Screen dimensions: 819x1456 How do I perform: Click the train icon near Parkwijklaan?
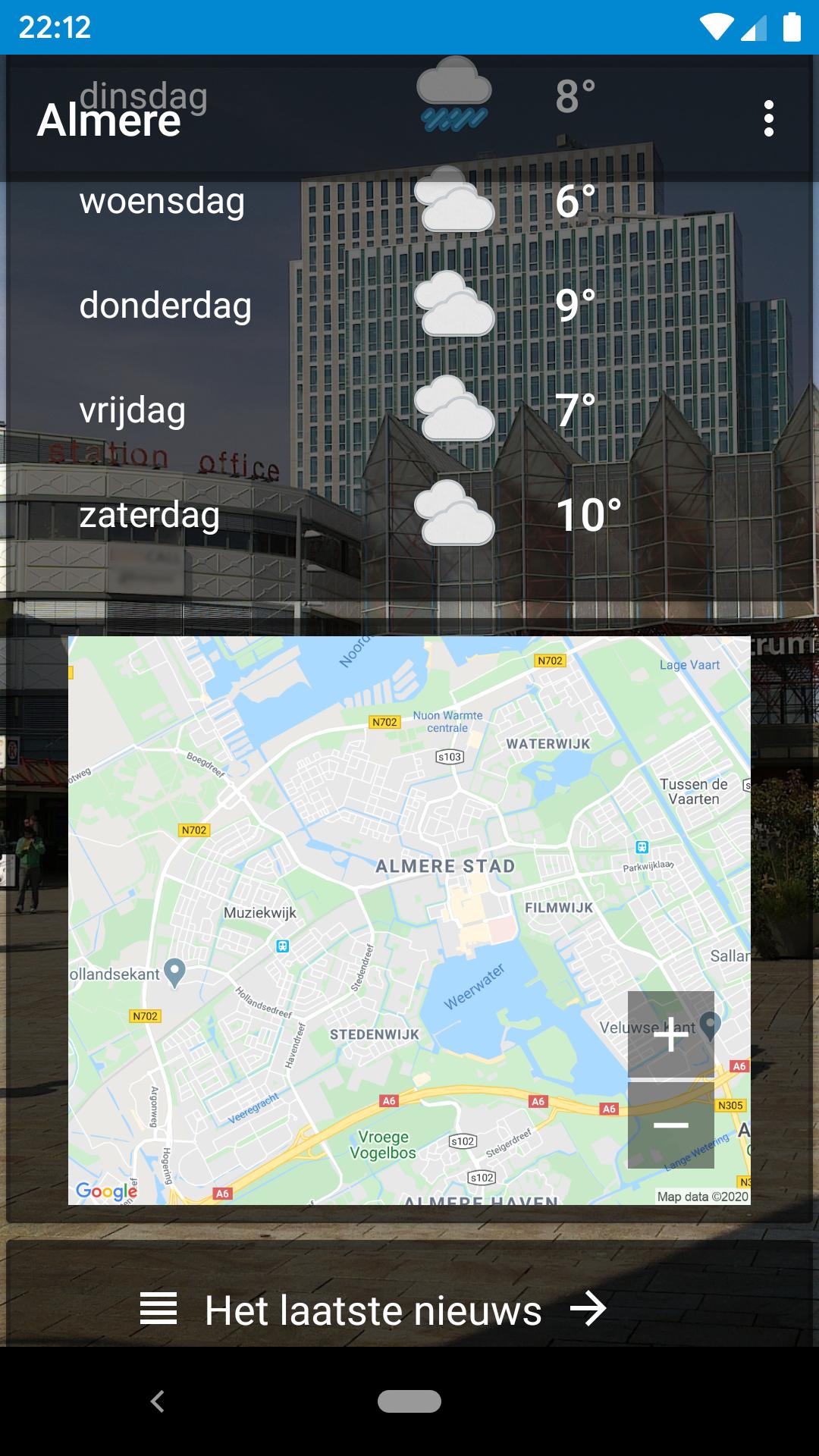642,848
